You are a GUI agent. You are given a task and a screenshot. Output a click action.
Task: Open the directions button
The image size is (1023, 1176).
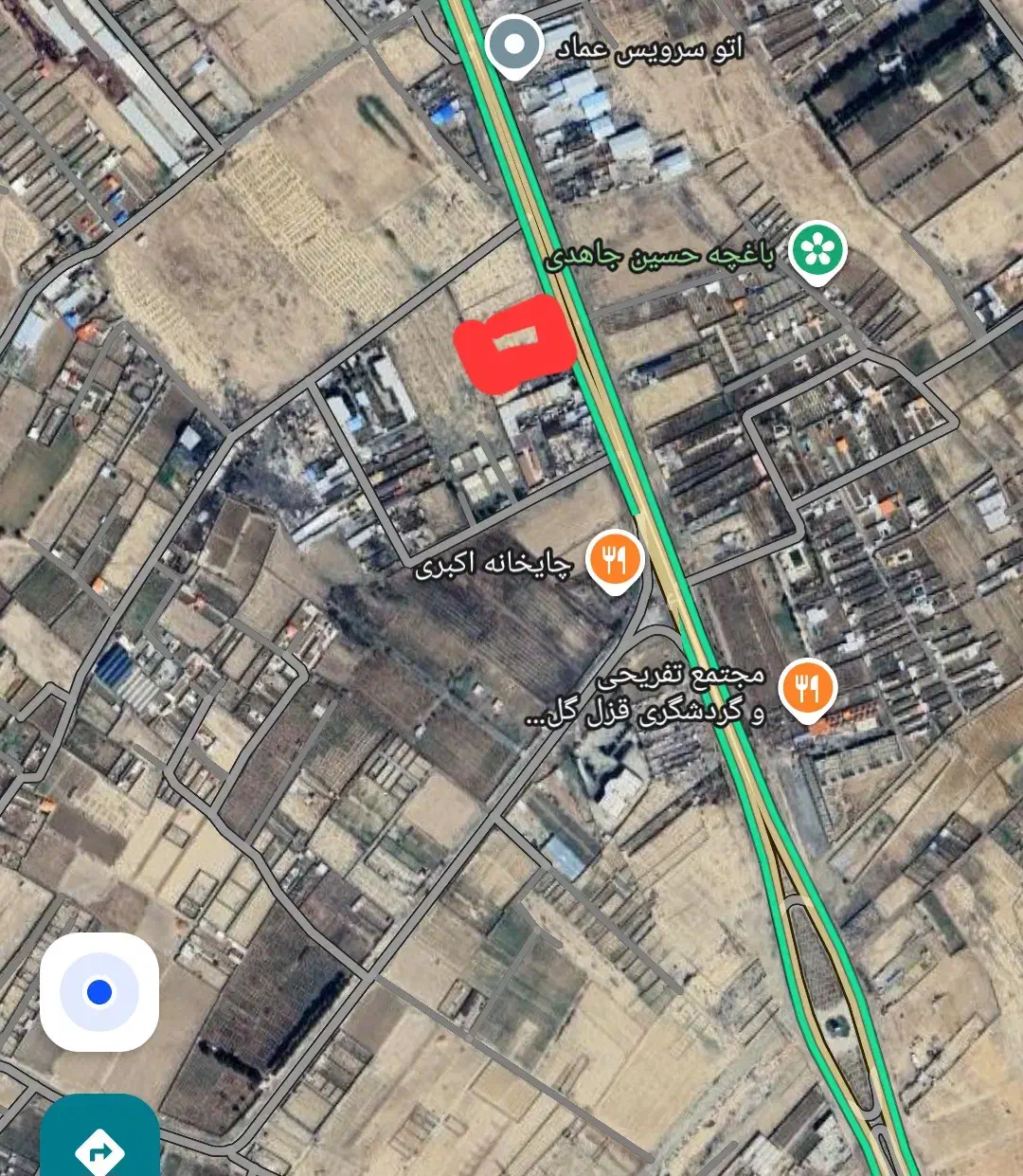99,1137
